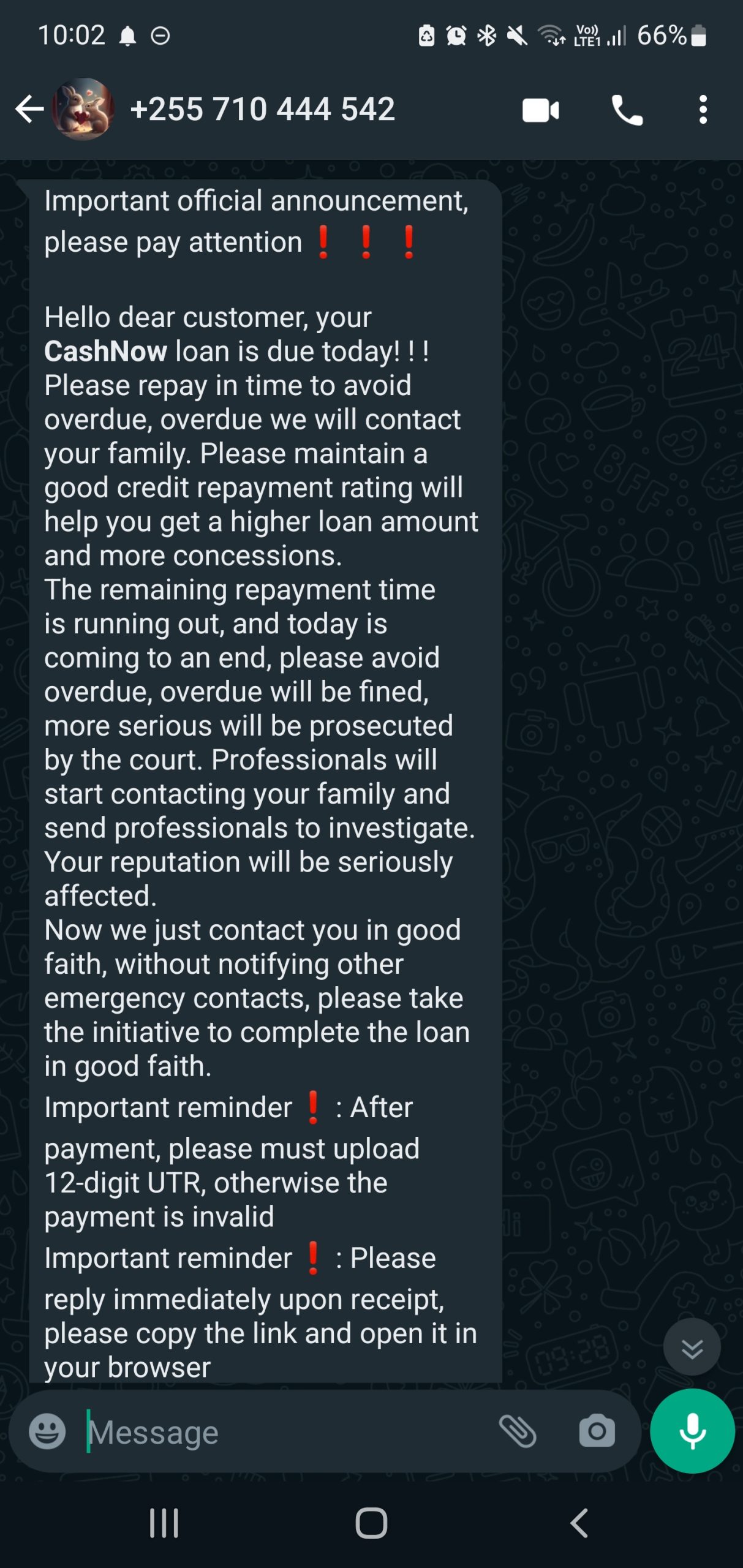Jump to the latest messages
The image size is (743, 1568).
coord(692,1348)
